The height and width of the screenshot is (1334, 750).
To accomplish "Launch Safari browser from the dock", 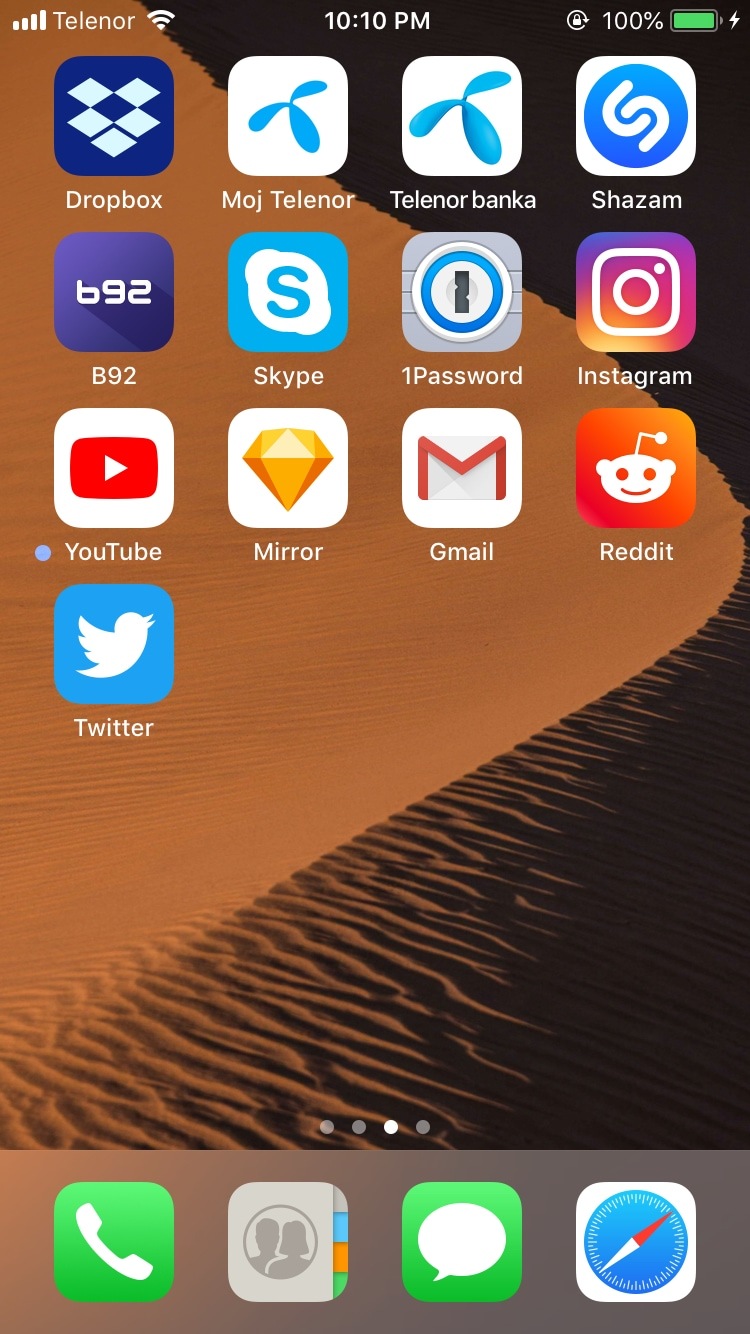I will pos(636,1242).
